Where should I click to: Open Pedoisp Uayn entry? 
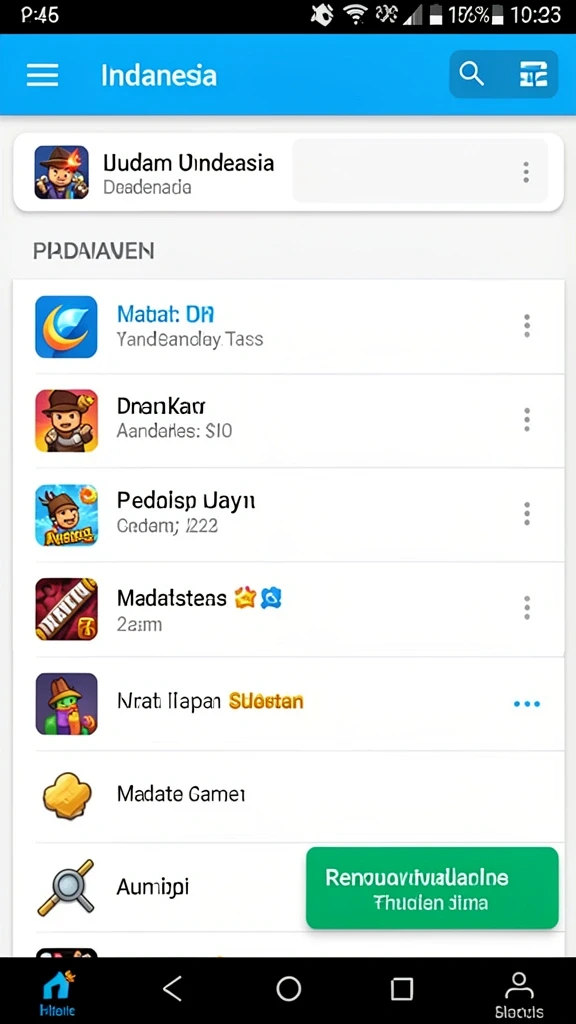(x=288, y=515)
